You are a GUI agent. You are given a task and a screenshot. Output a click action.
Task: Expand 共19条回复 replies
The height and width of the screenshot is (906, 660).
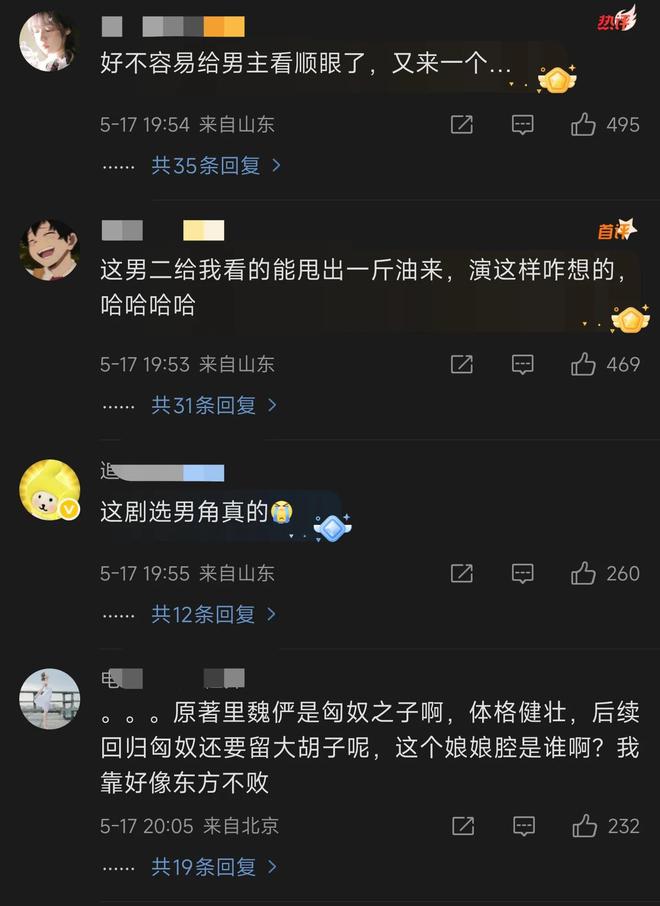215,867
